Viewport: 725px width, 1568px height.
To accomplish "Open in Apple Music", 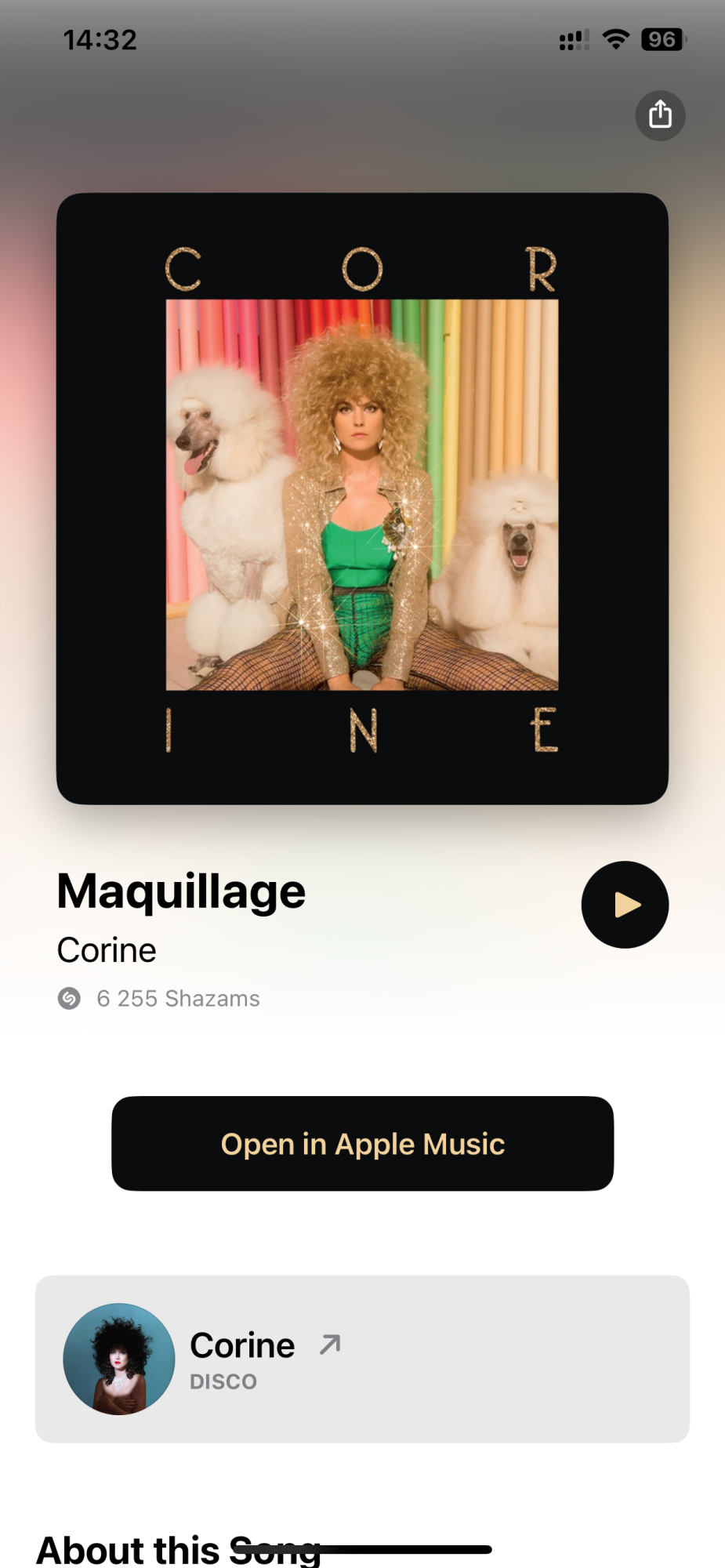I will tap(362, 1144).
